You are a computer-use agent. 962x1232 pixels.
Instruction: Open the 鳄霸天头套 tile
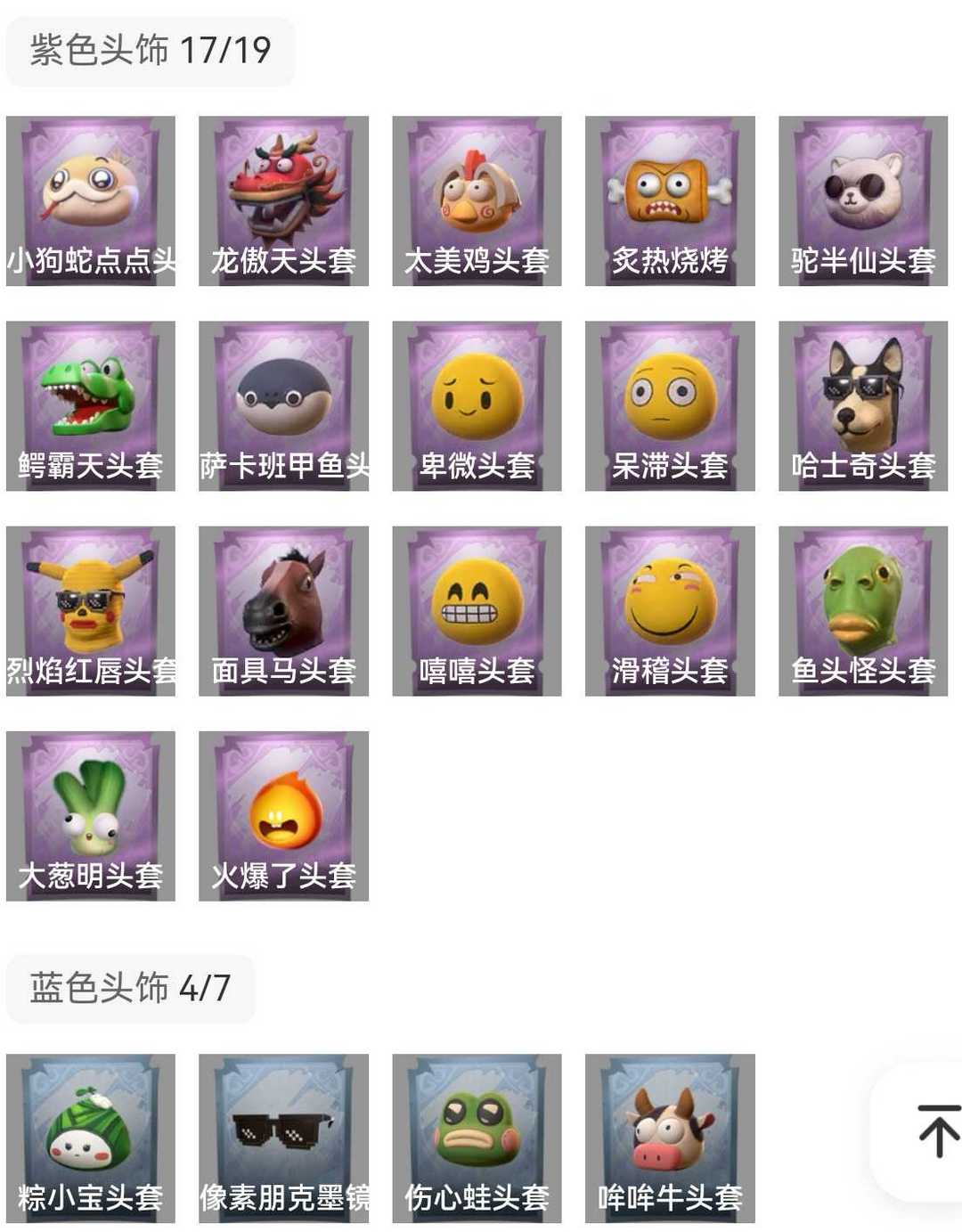coord(91,406)
